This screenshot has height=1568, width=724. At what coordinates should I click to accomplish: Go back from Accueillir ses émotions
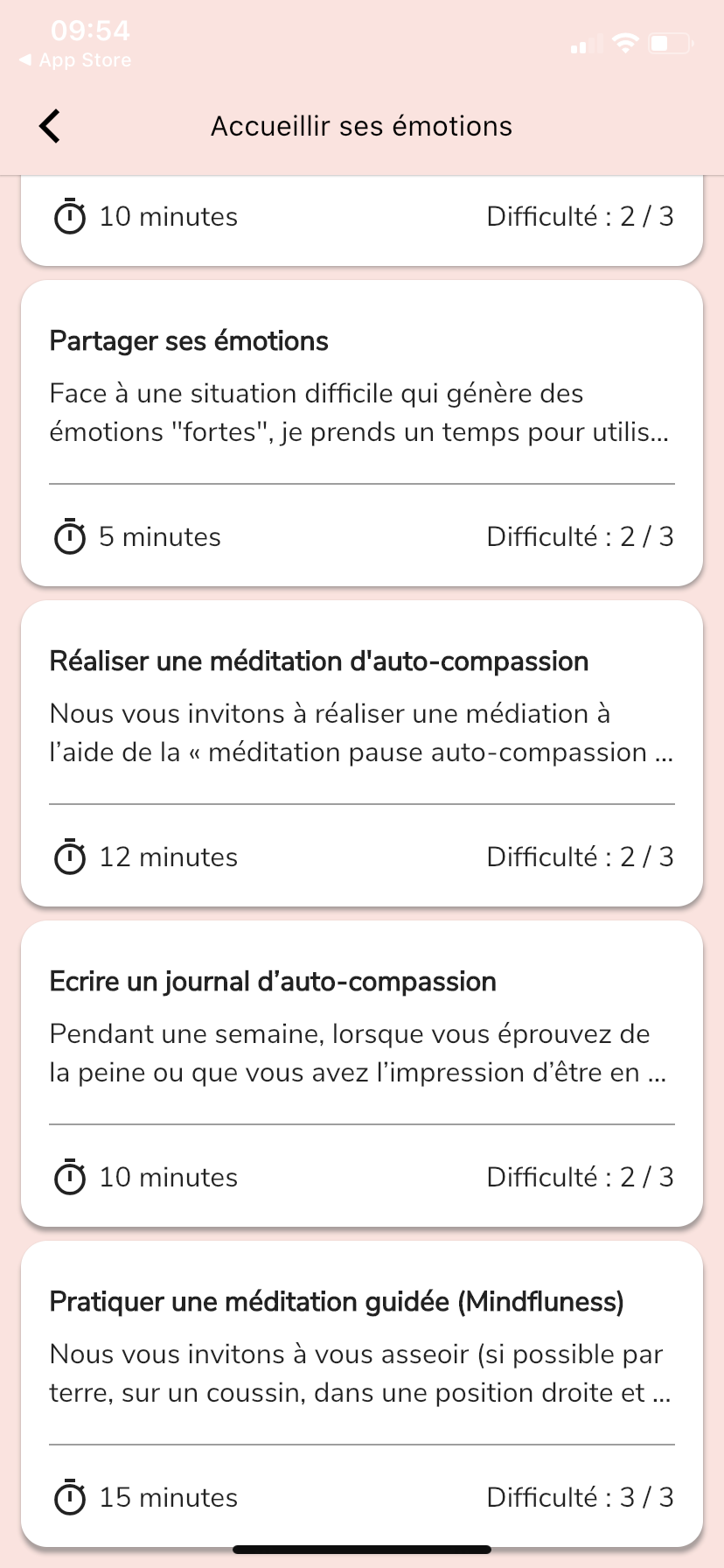[x=51, y=126]
